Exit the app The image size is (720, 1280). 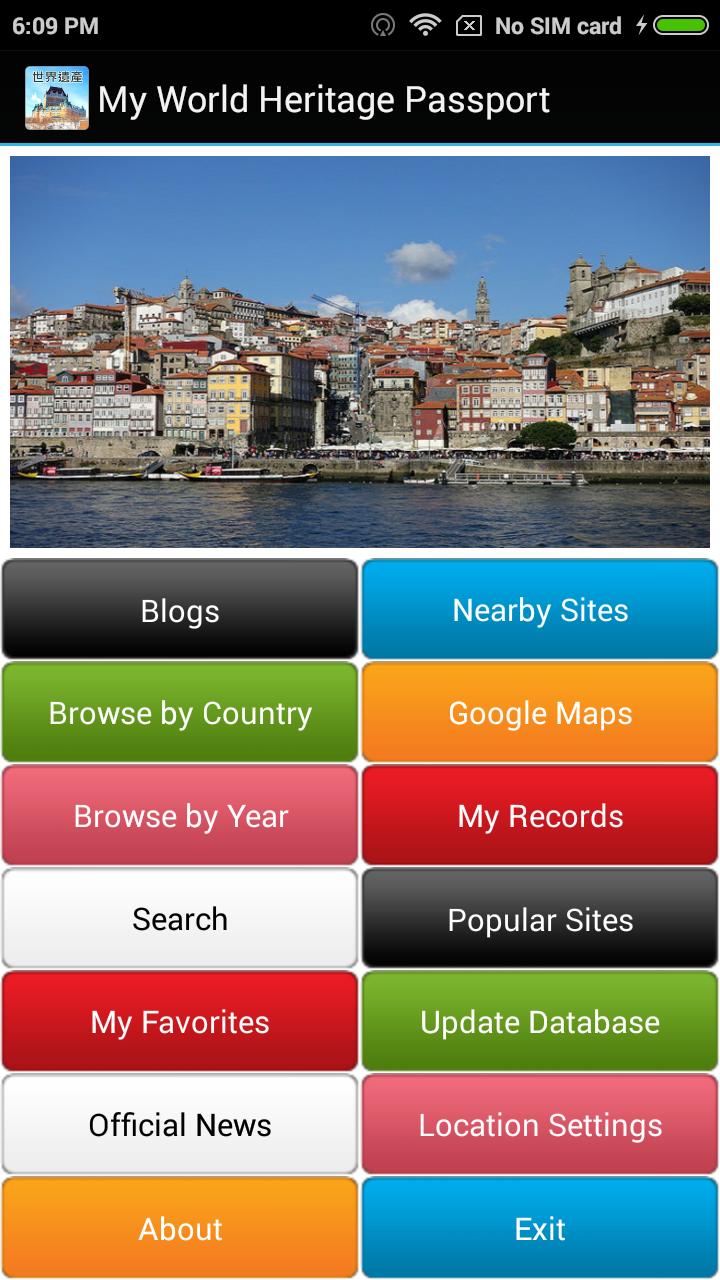[x=540, y=1228]
